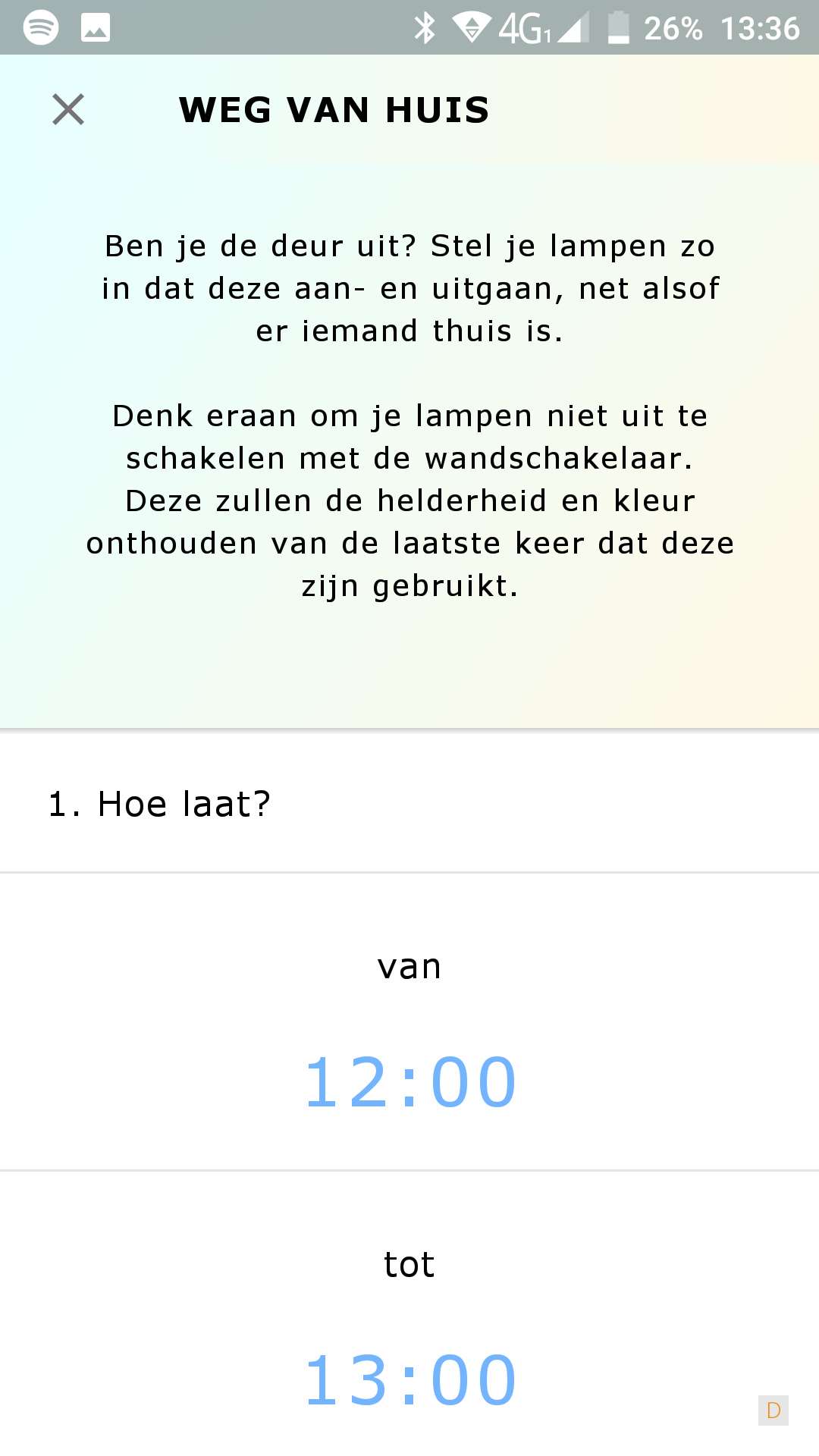Screen dimensions: 819x1456
Task: Change the 'tot' end time 13:00
Action: [409, 1379]
